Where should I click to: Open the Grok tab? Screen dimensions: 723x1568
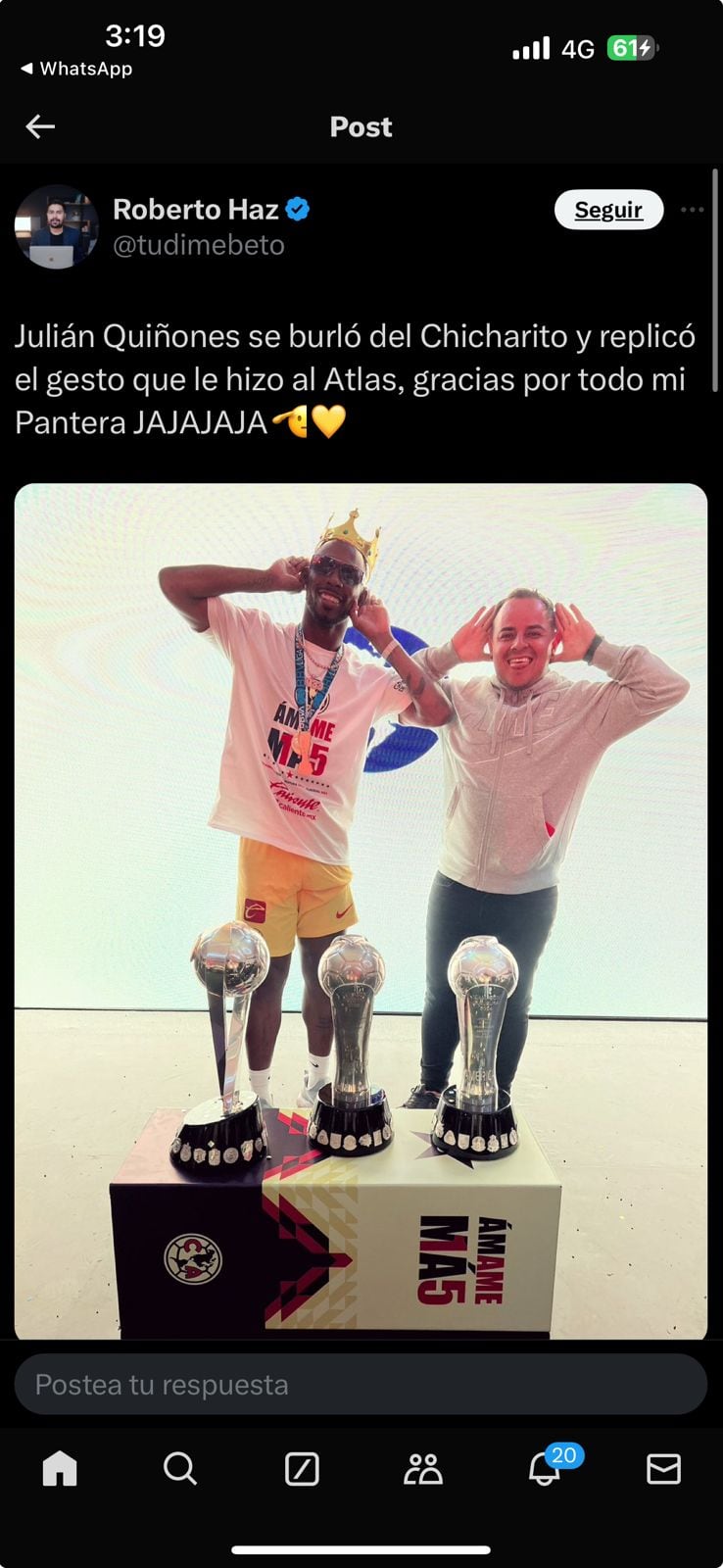(302, 1469)
